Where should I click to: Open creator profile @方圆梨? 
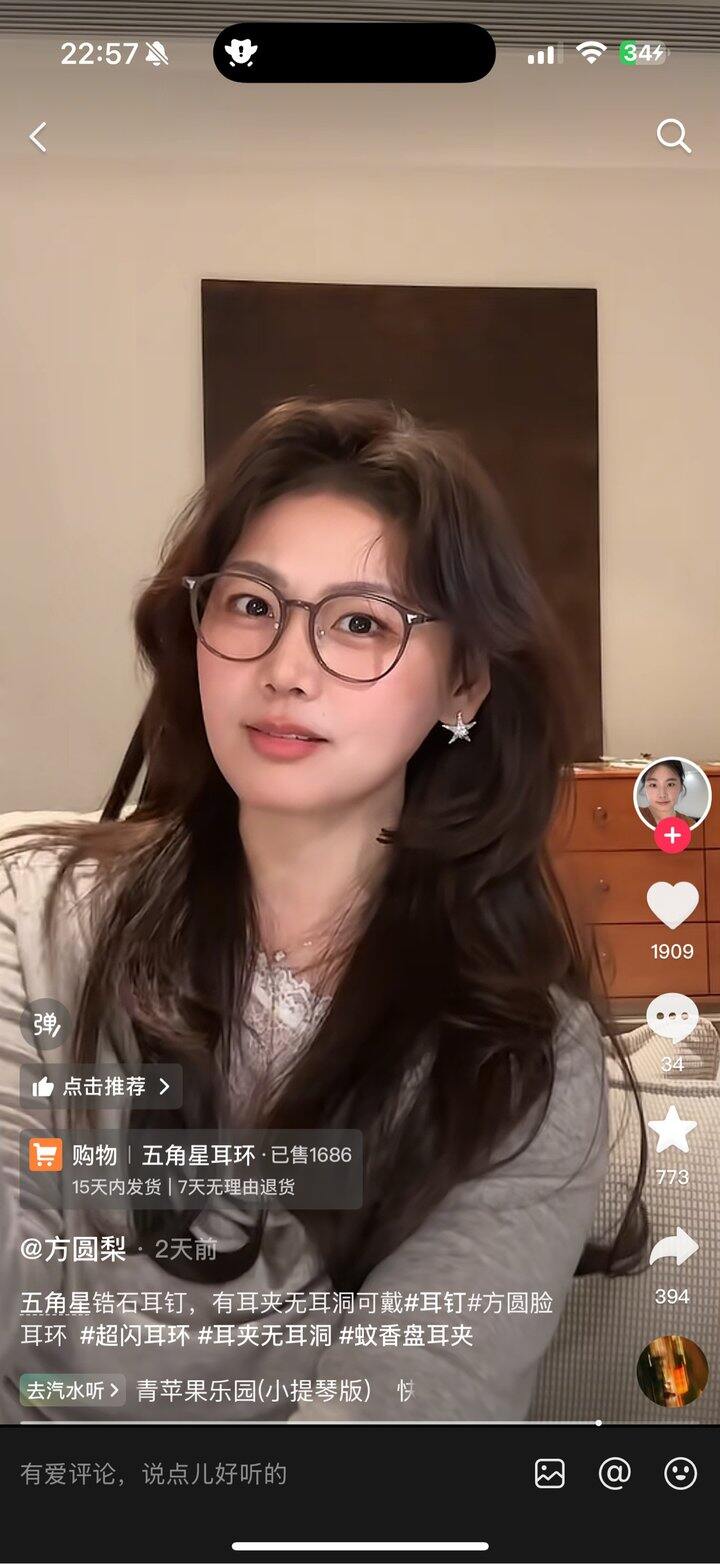(72, 1250)
